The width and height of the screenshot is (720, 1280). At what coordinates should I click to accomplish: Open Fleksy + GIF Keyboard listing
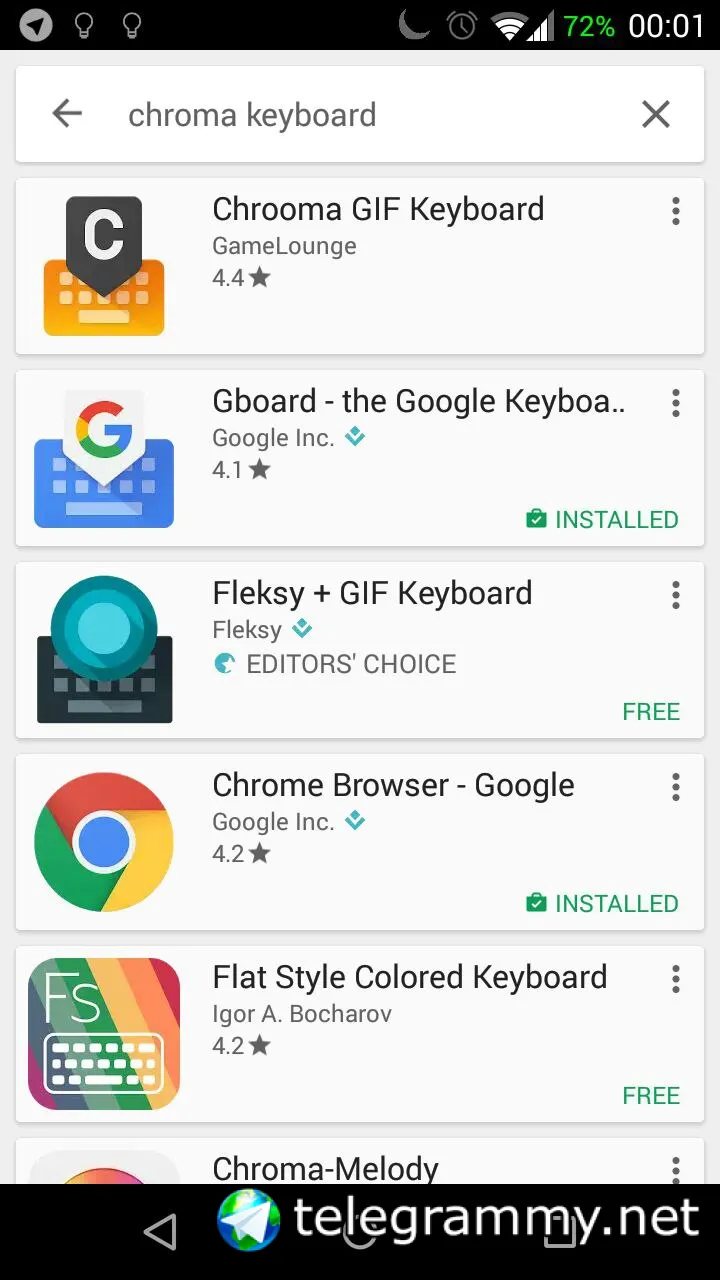click(372, 594)
